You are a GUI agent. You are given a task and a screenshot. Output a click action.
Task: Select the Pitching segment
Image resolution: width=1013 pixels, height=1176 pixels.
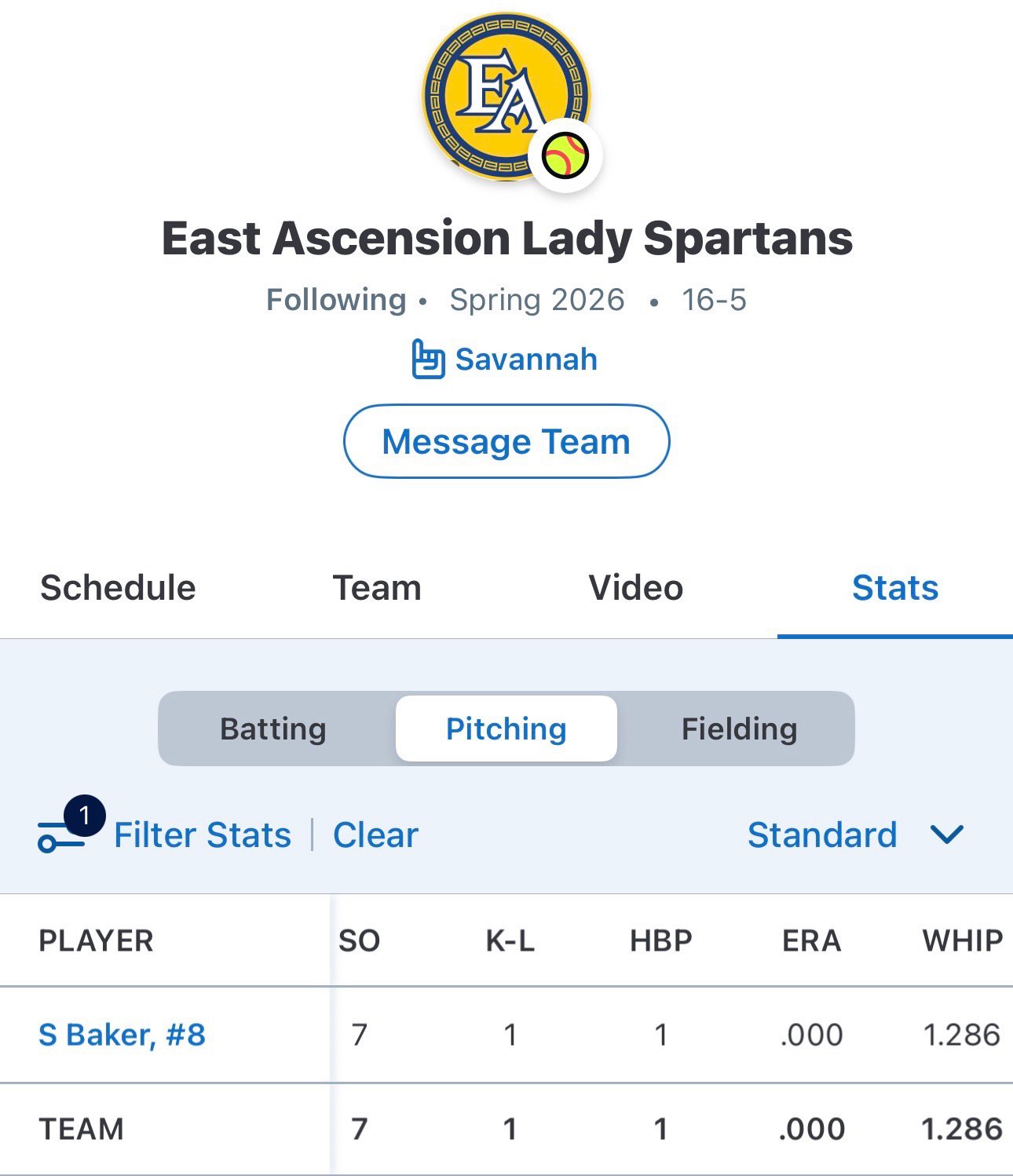(x=506, y=729)
